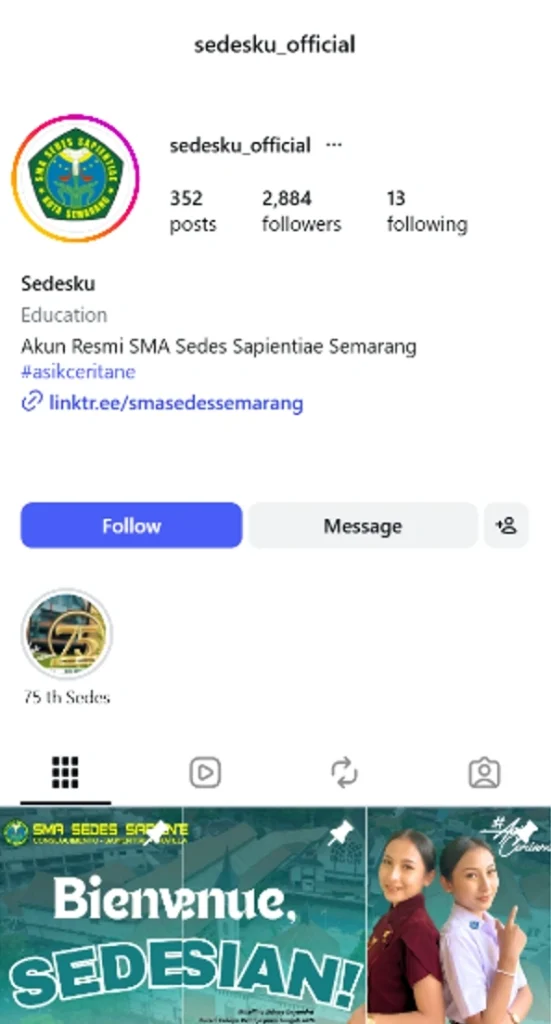The width and height of the screenshot is (551, 1024).
Task: Open the #asikceritane hashtag
Action: click(x=78, y=372)
